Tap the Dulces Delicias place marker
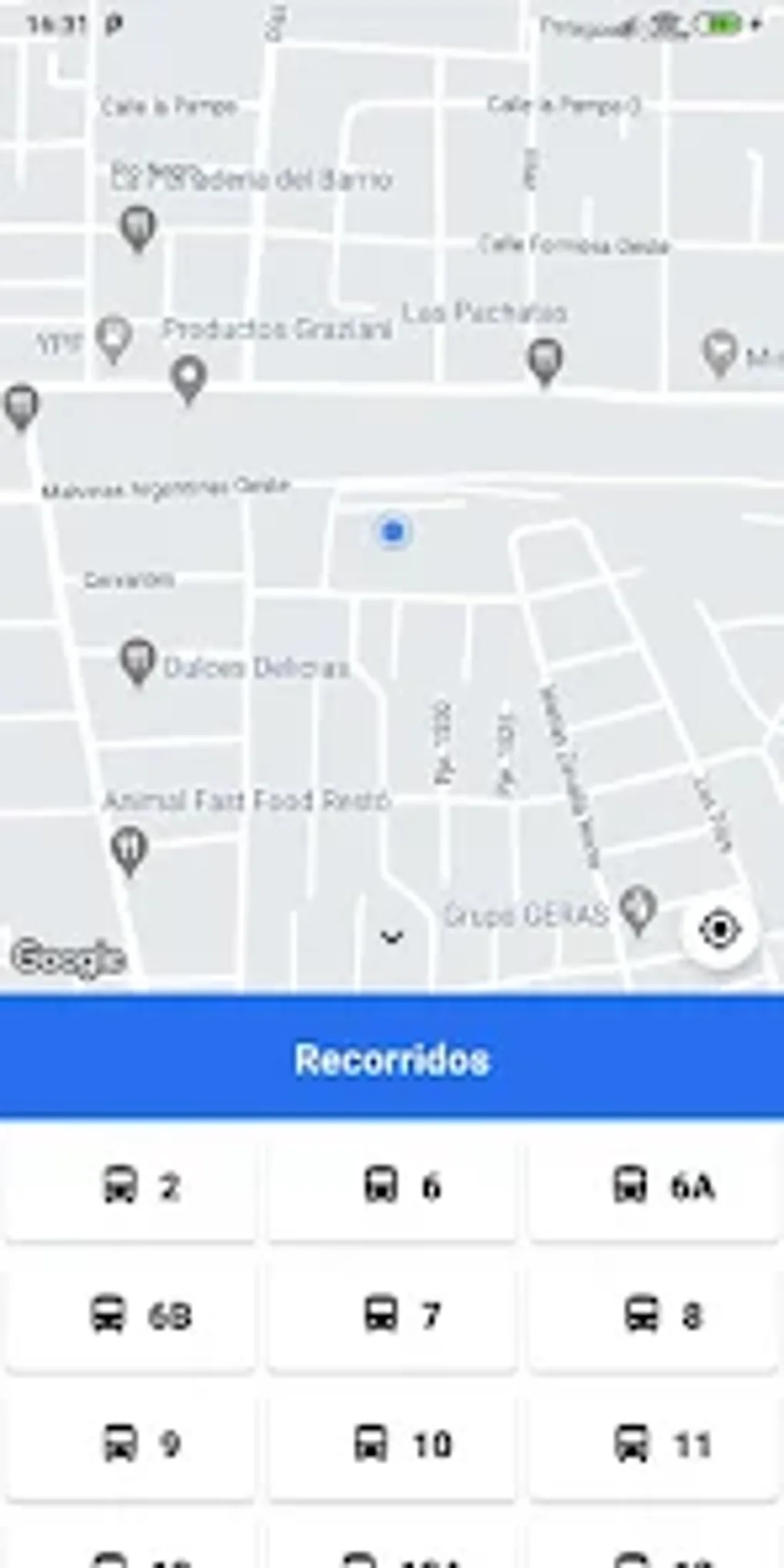This screenshot has height=1568, width=784. click(x=138, y=659)
